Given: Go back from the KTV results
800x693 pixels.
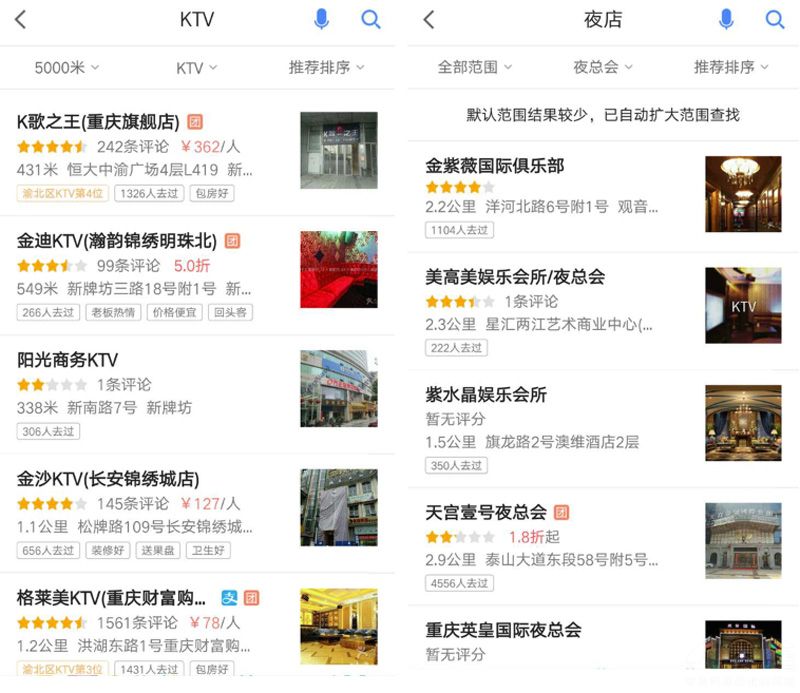Looking at the screenshot, I should pyautogui.click(x=21, y=19).
